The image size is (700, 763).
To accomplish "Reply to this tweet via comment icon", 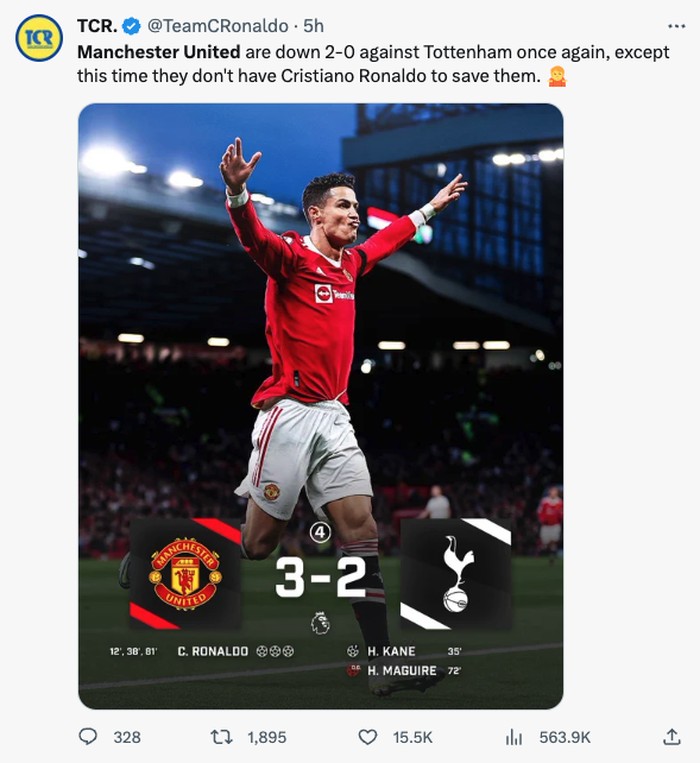I will coord(89,737).
